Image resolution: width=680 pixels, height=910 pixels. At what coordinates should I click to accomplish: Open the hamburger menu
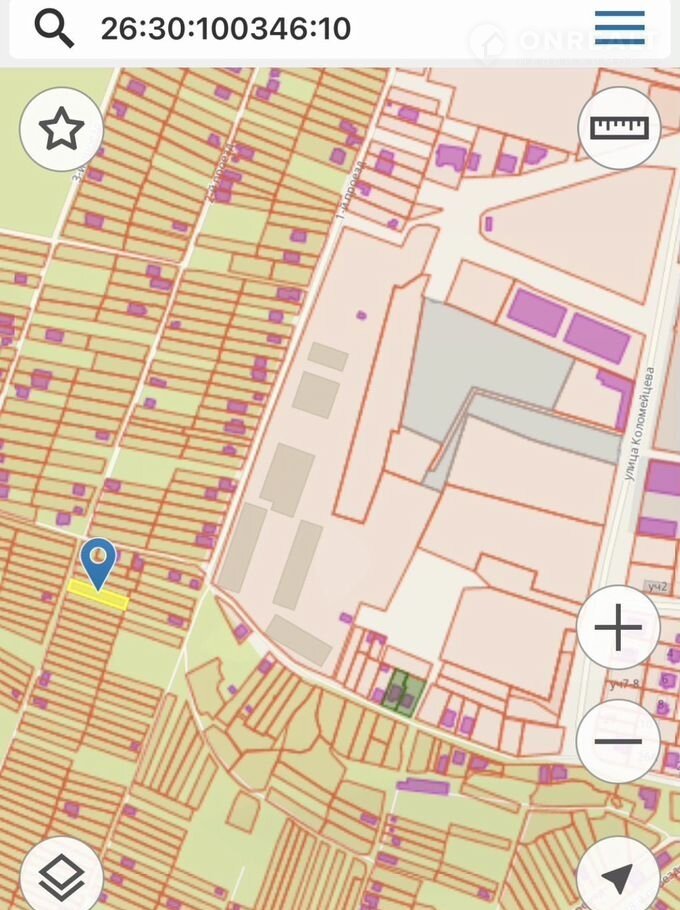click(619, 27)
